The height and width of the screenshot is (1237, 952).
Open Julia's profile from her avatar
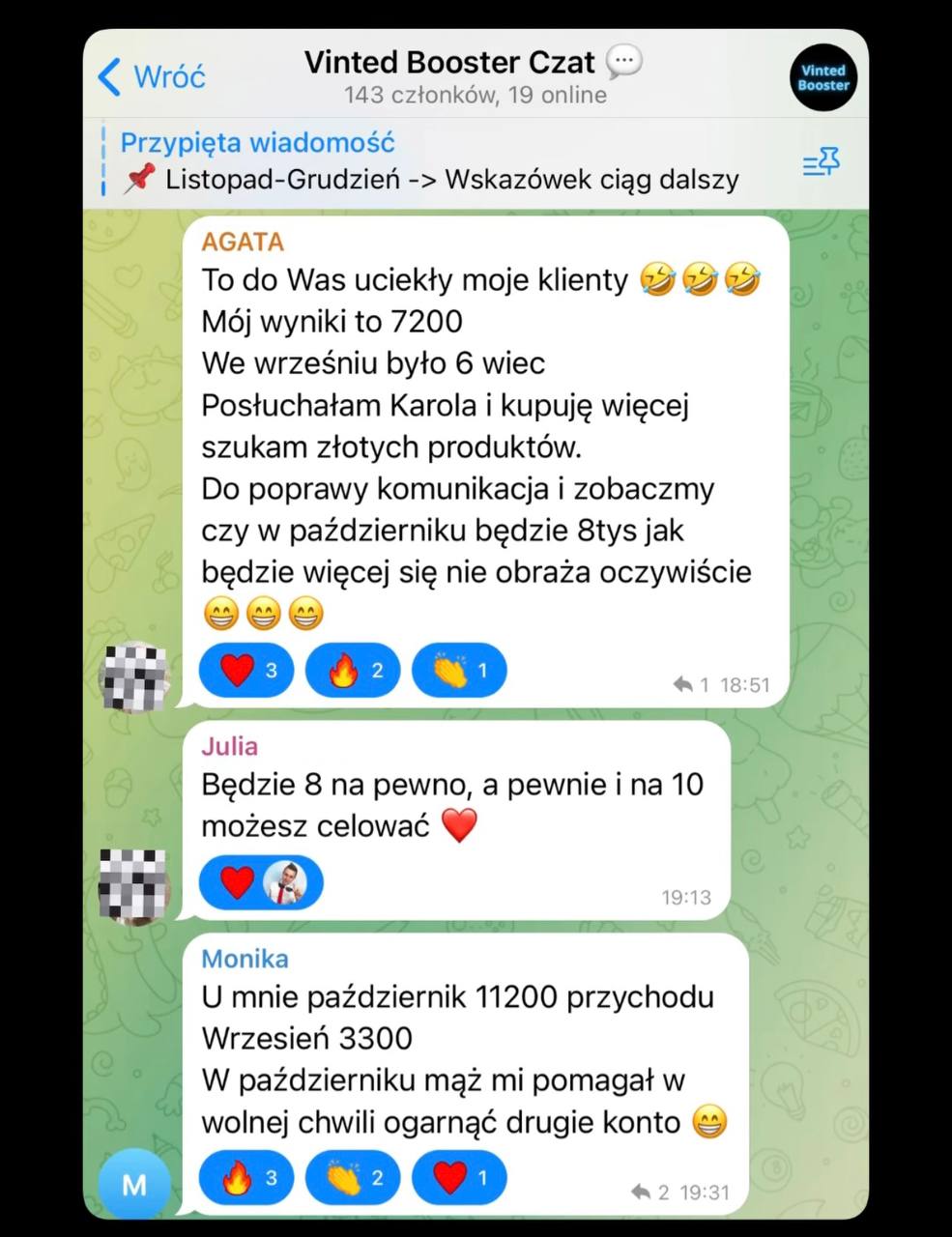[x=134, y=887]
